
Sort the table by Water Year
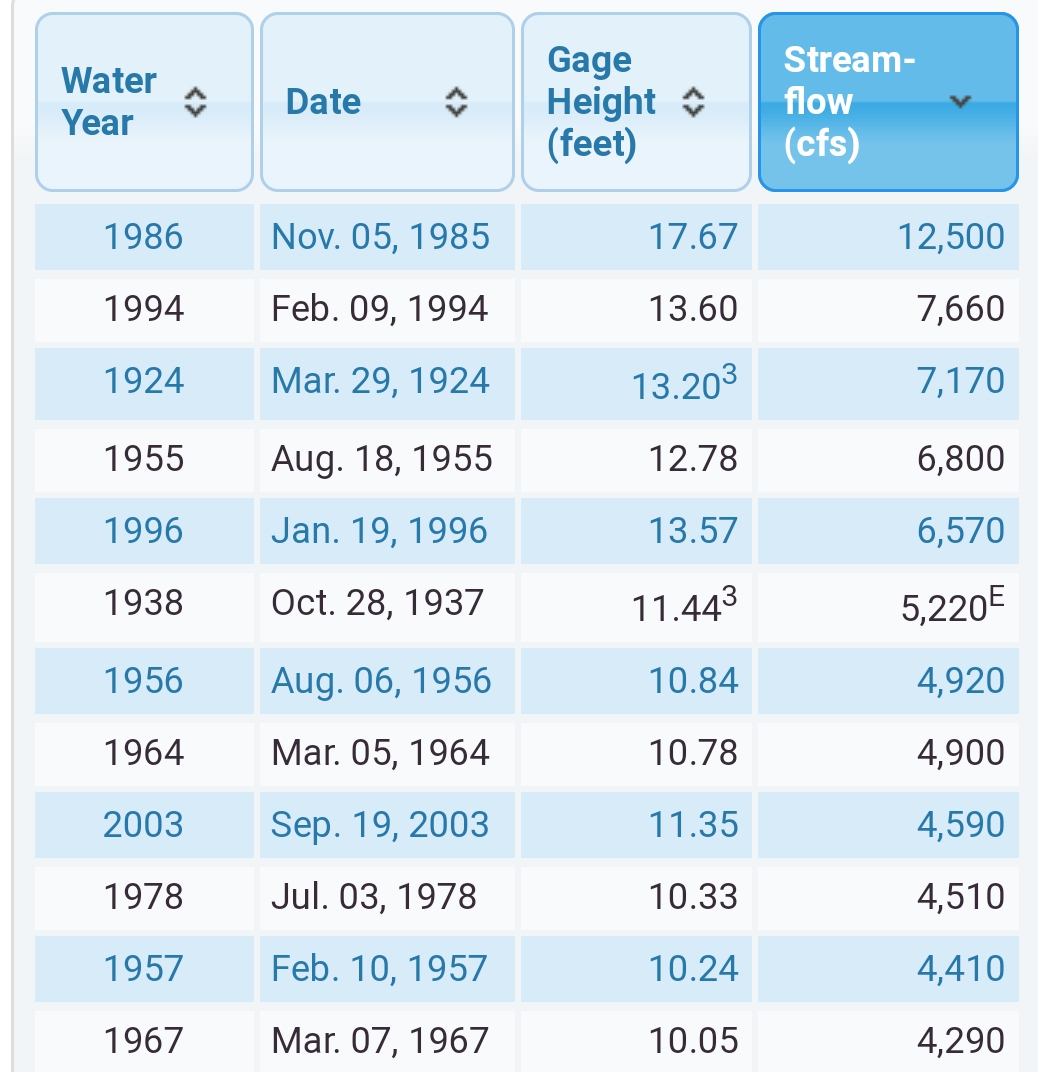(144, 102)
